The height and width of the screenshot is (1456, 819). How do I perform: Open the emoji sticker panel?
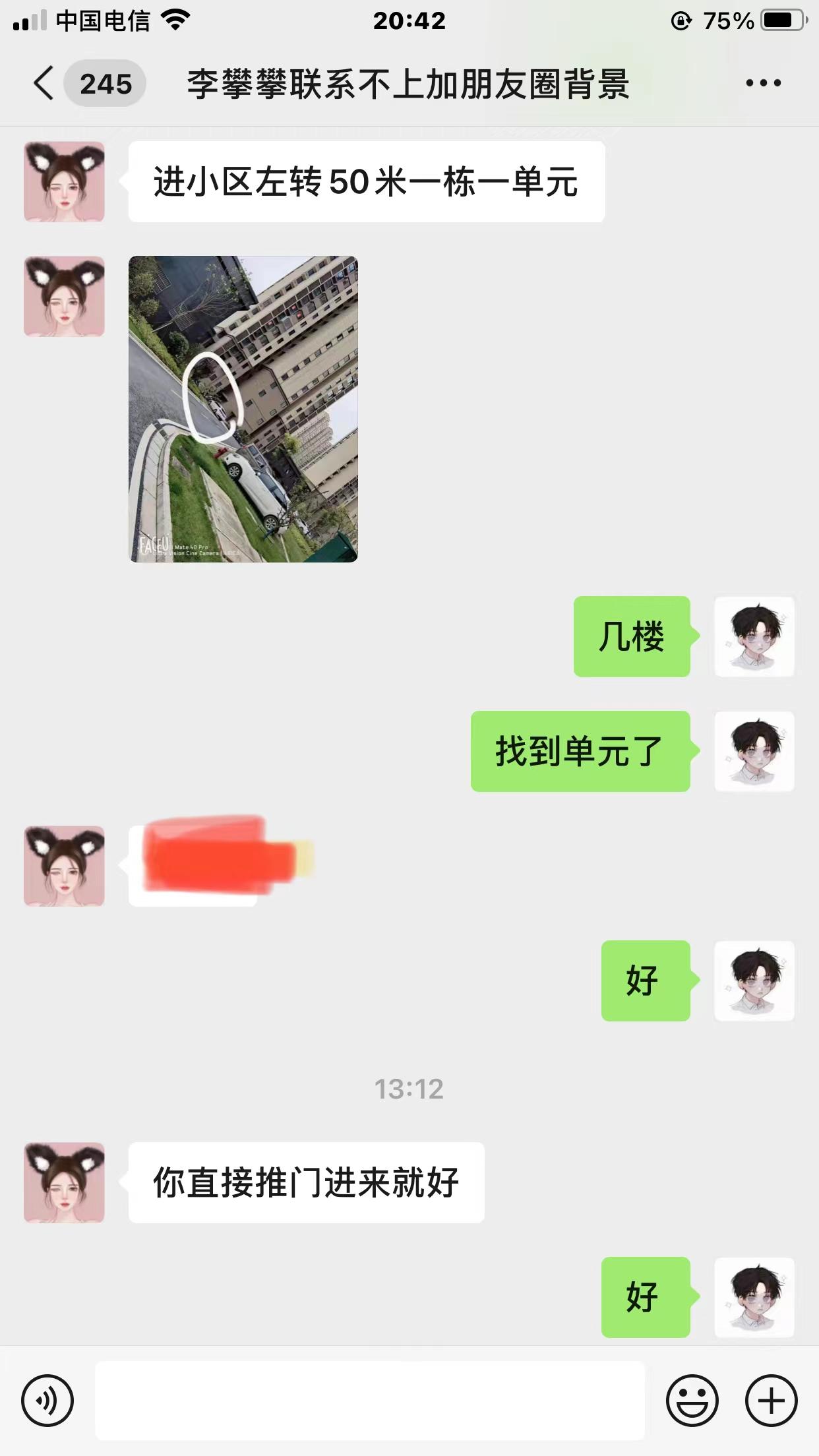[692, 1400]
